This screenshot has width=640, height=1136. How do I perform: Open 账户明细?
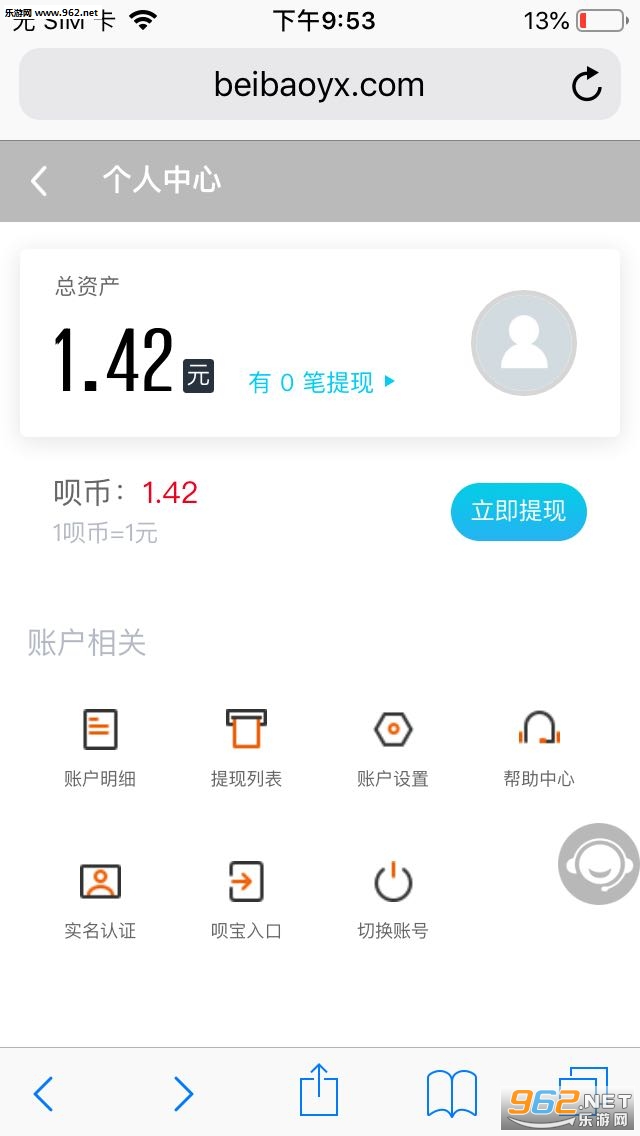(x=100, y=745)
